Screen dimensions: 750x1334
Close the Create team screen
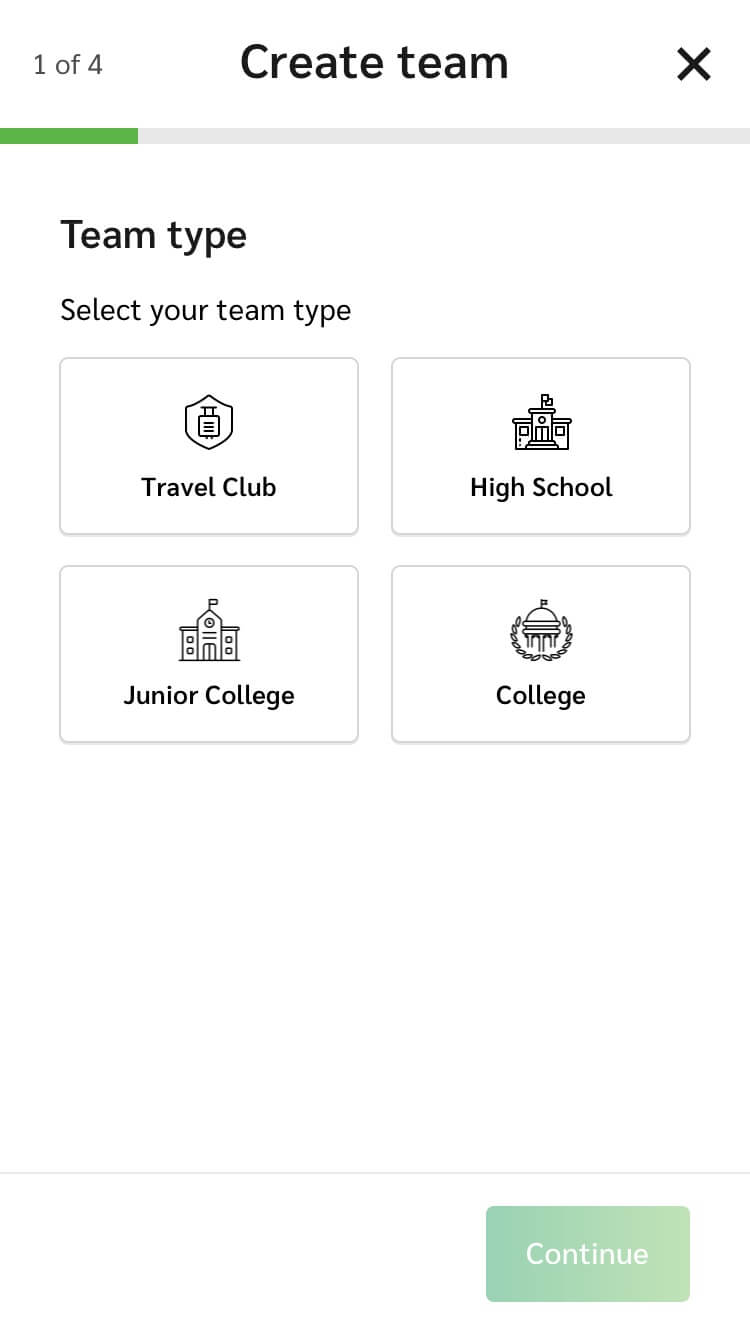(x=693, y=65)
